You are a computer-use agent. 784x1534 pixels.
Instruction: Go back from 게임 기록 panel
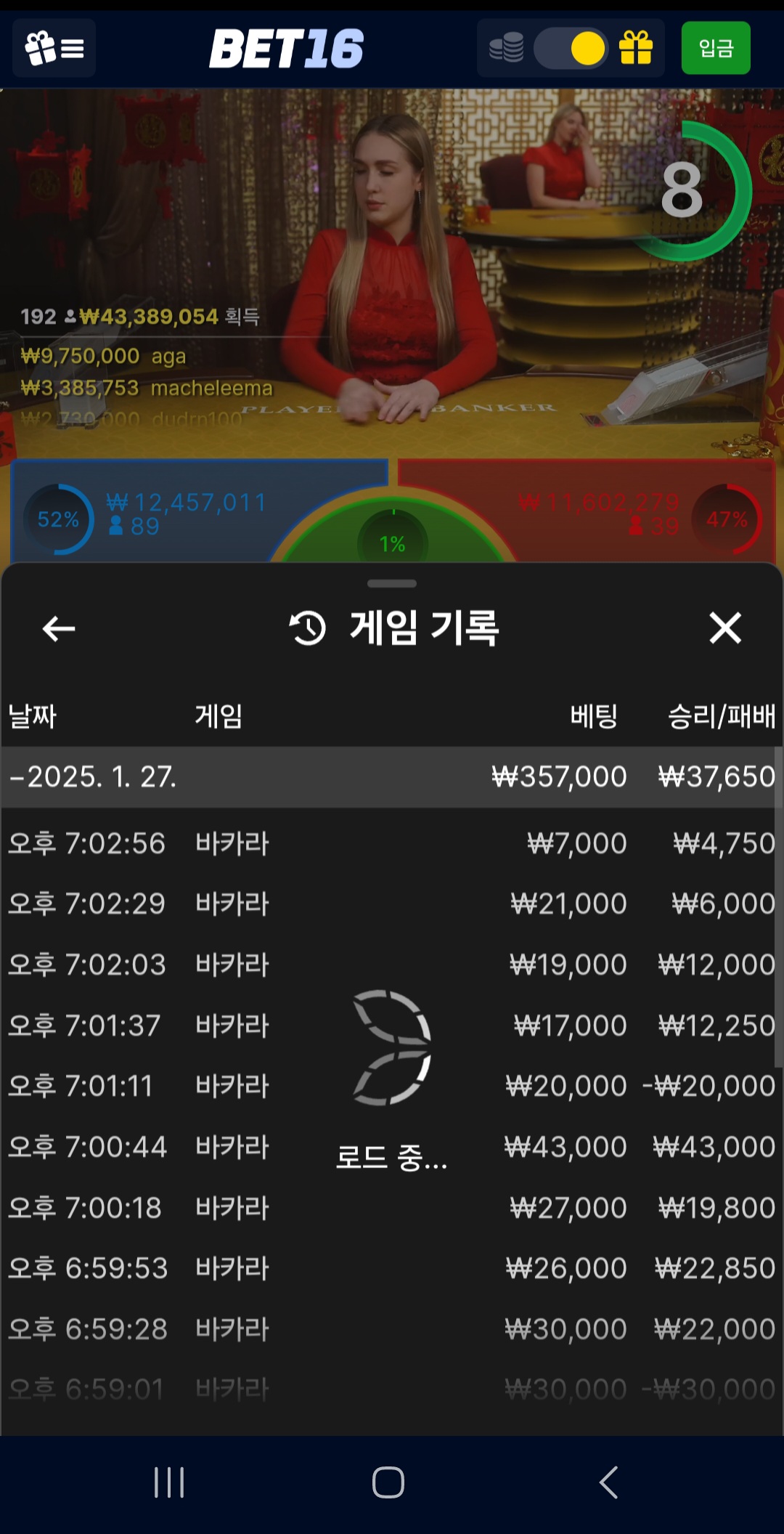[59, 628]
